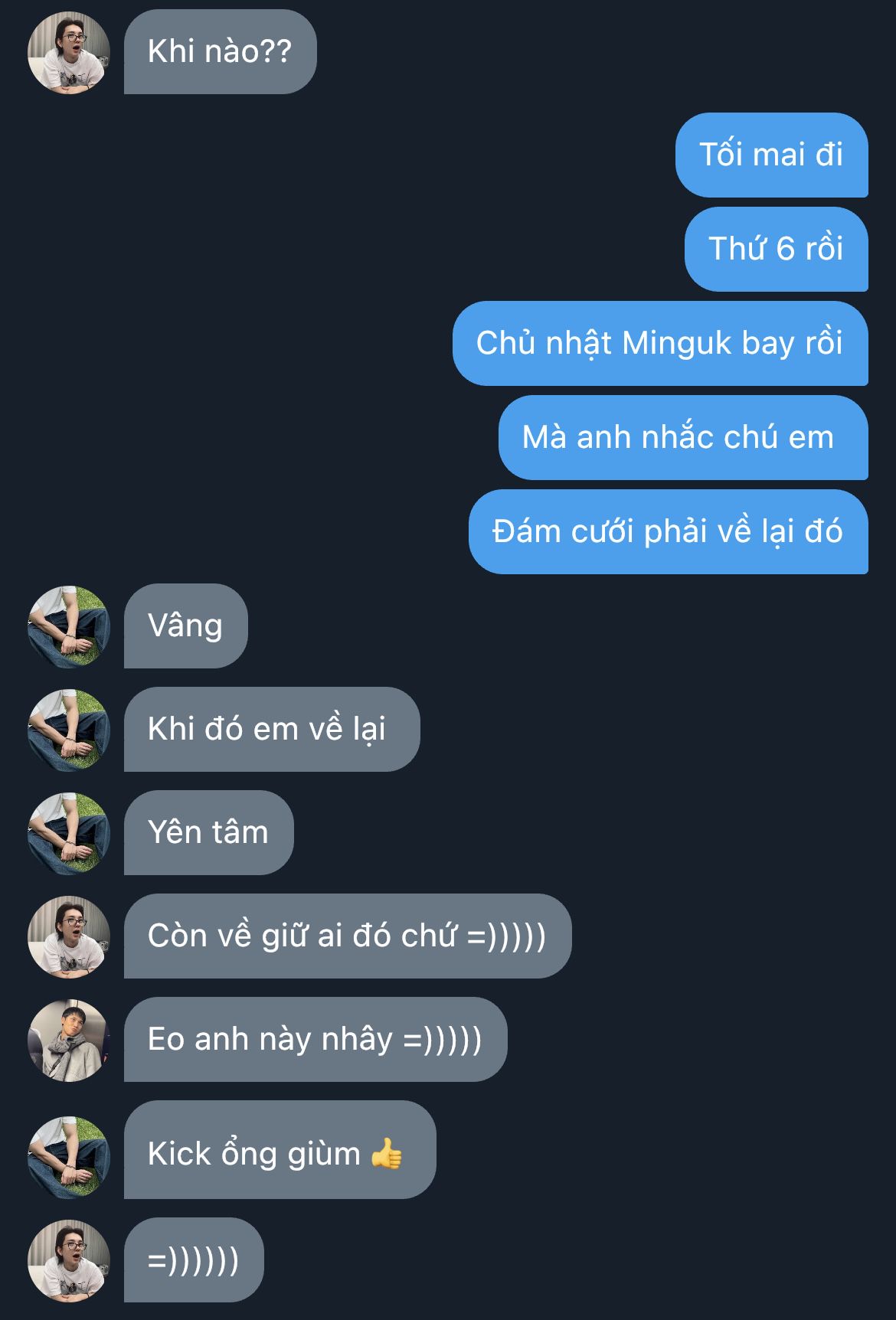This screenshot has width=896, height=1320.
Task: Open sender profile of "Eo anh này nhảy"
Action: 69,1040
